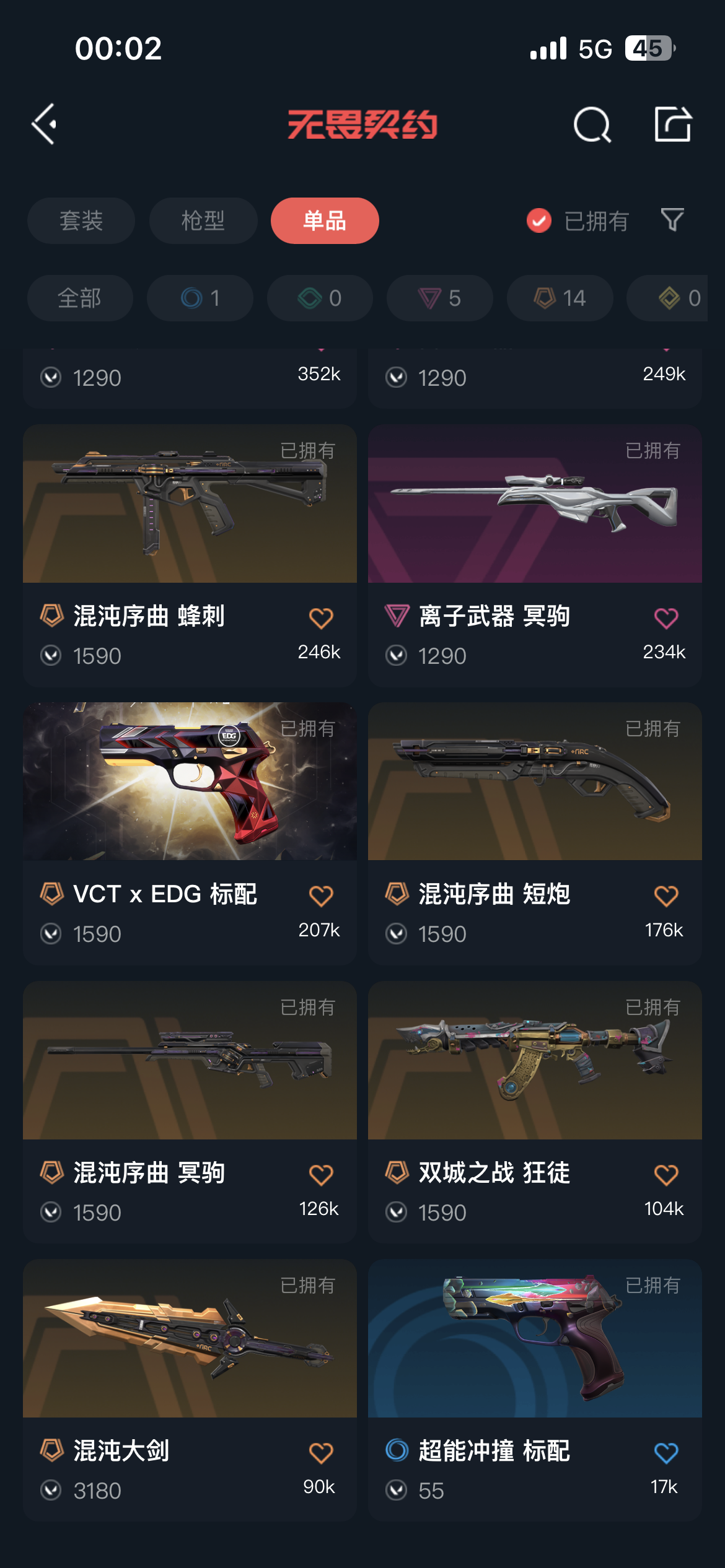Go back using the top-left arrow

(x=45, y=124)
